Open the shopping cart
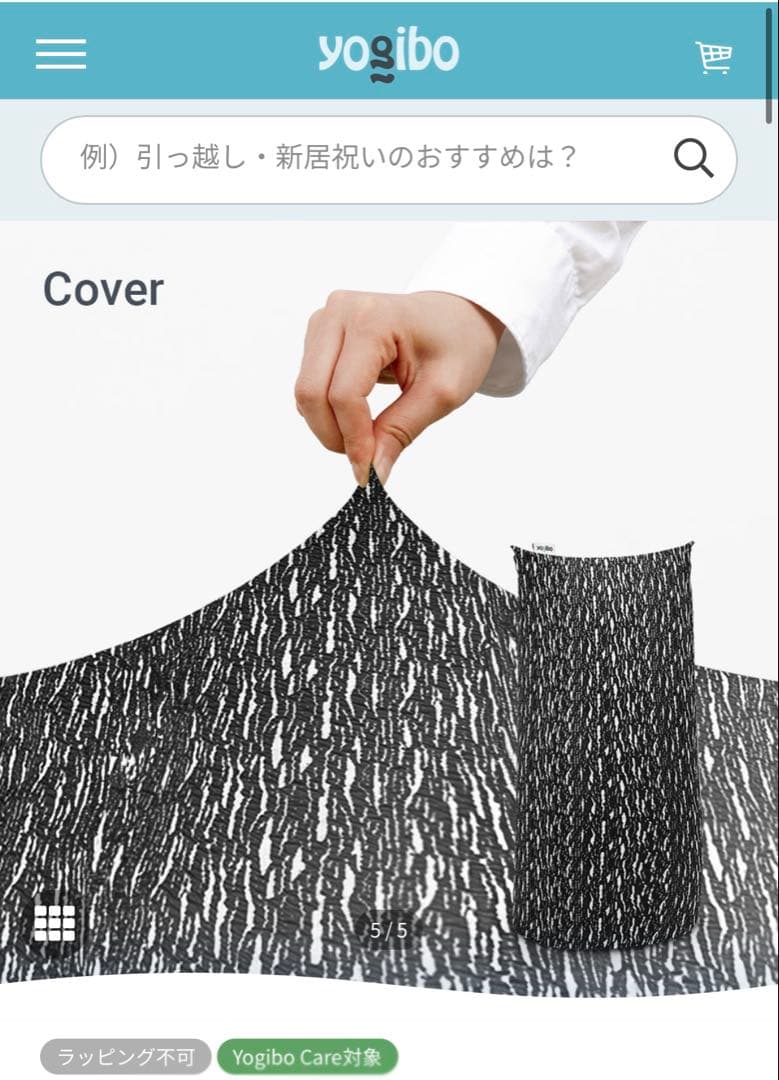Screen dimensions: 779x1080 pos(714,57)
